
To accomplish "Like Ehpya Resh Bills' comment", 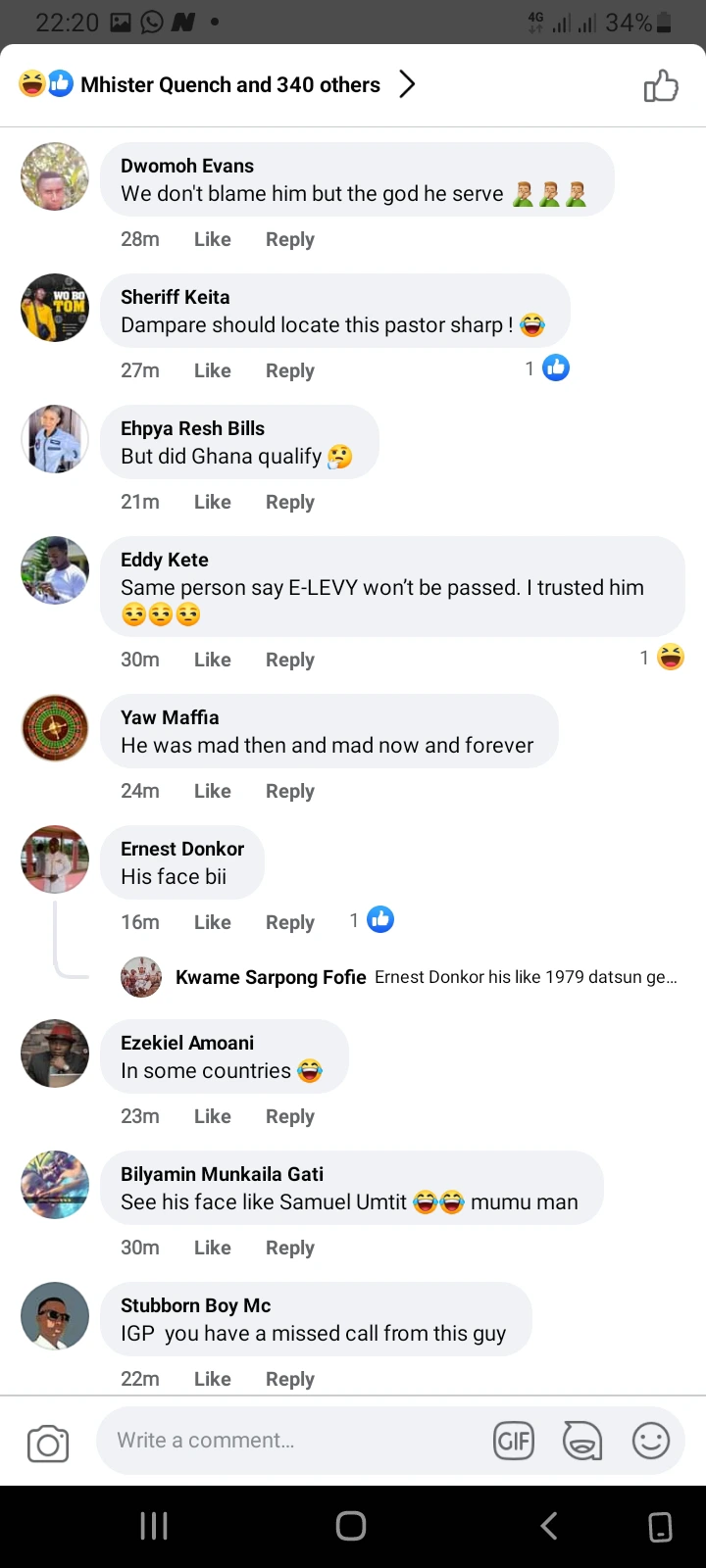I will 212,502.
